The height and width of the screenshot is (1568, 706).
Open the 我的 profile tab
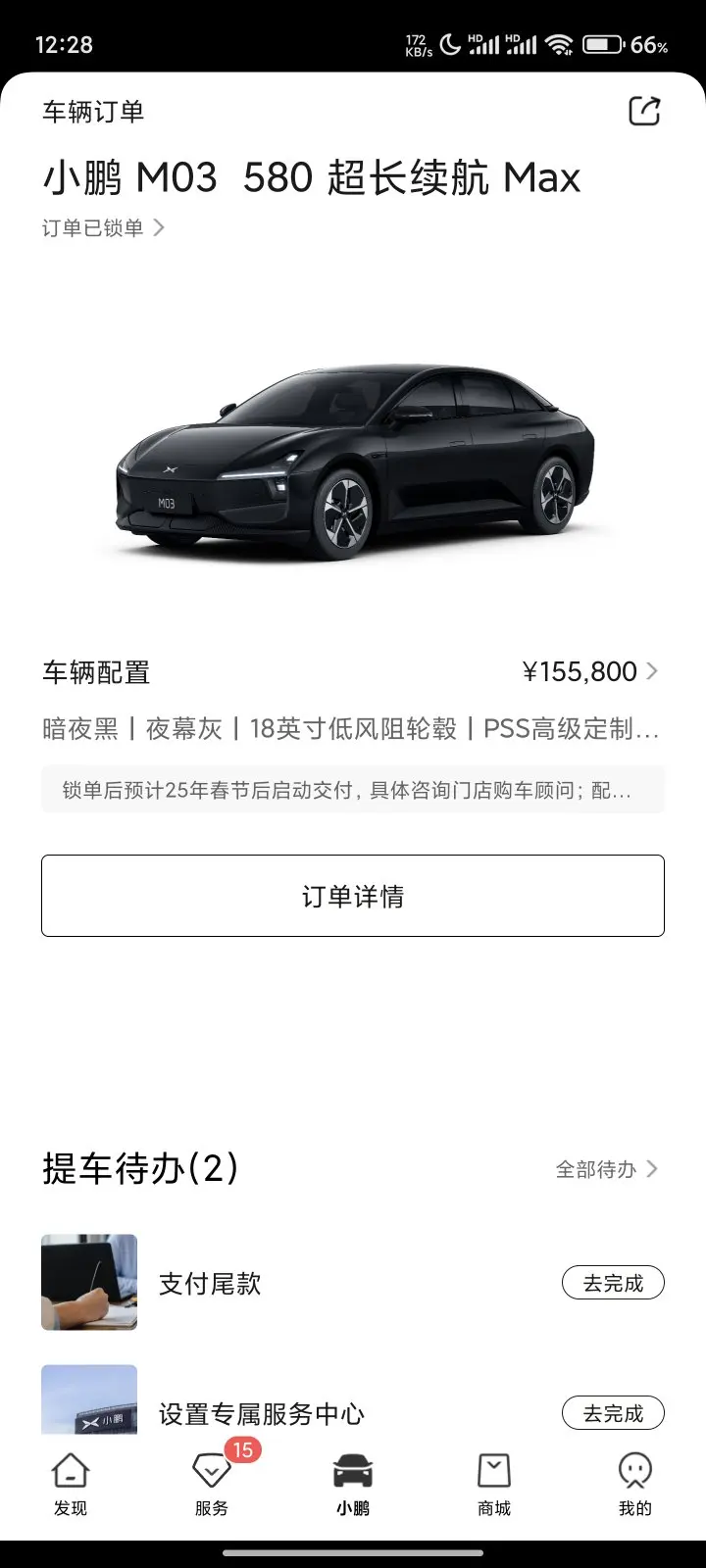(635, 1485)
